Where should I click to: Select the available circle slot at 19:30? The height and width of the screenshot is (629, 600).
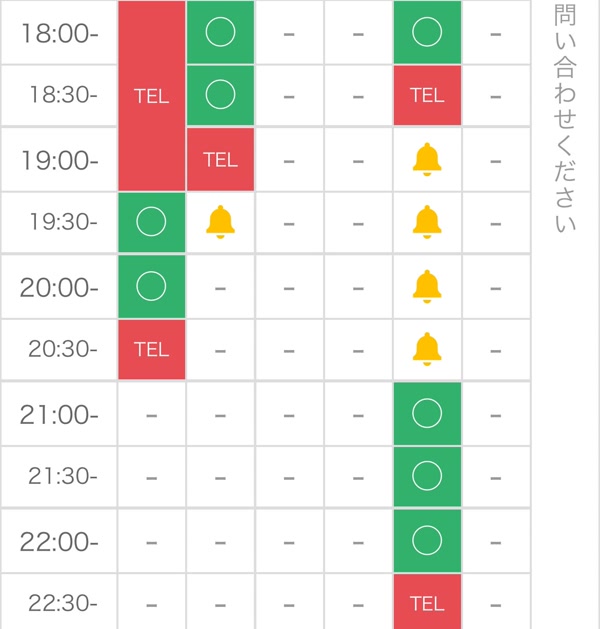coord(151,222)
